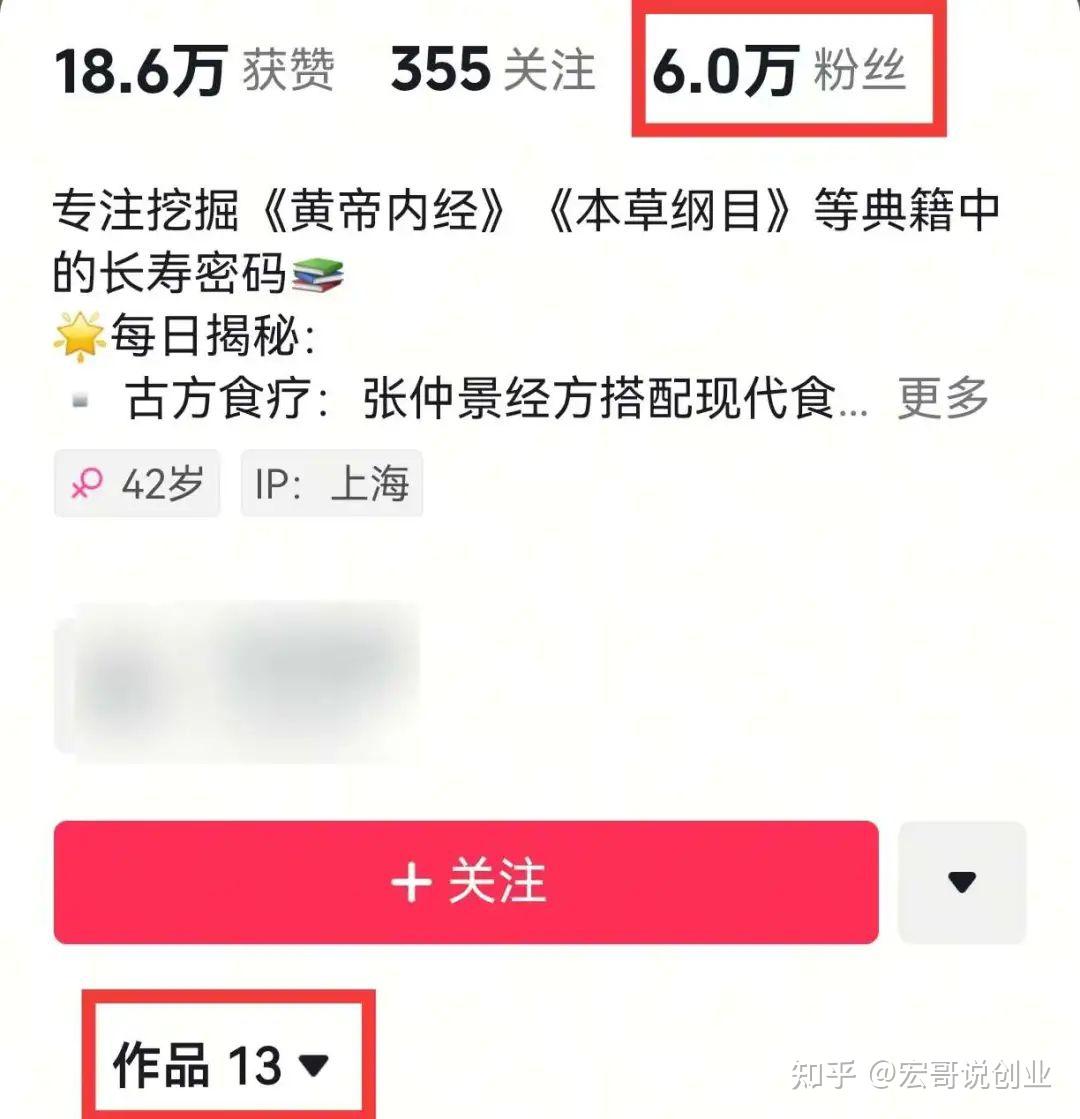Open the 作品 13 sort dropdown

click(222, 1063)
